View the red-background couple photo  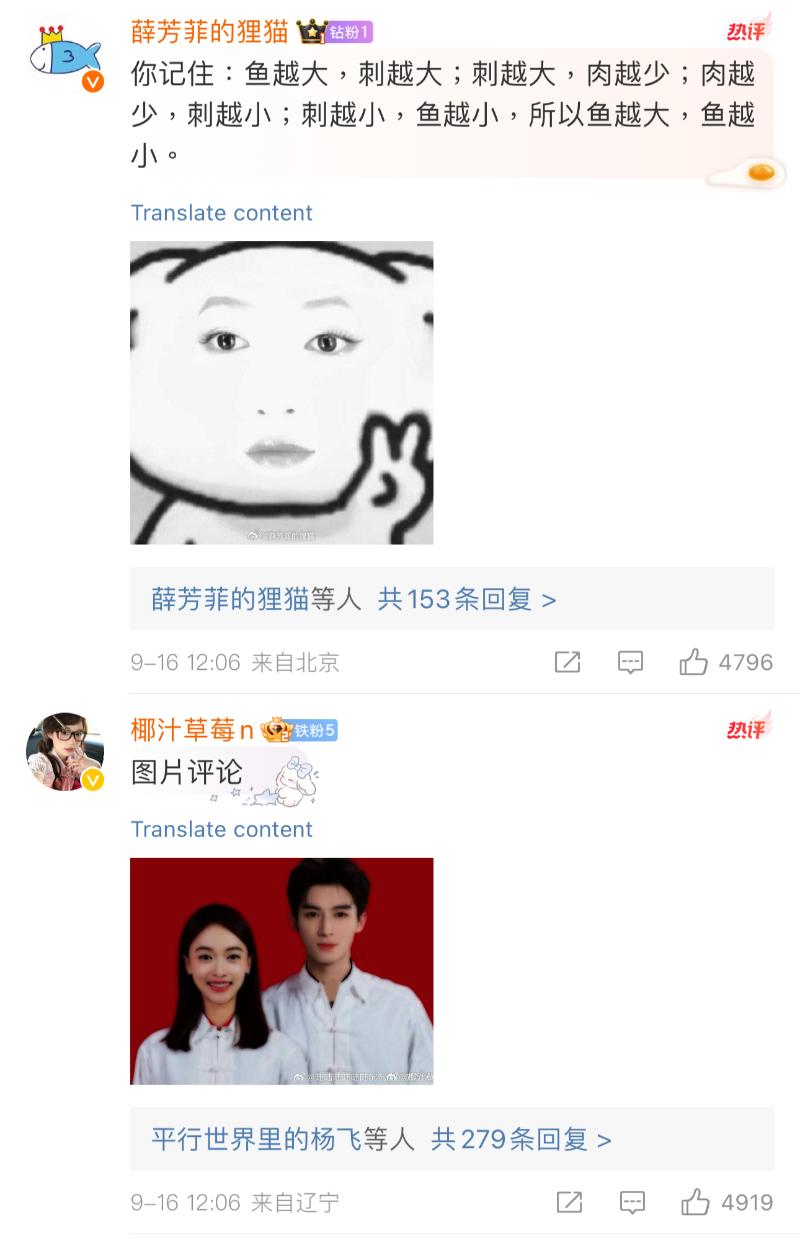pyautogui.click(x=281, y=970)
